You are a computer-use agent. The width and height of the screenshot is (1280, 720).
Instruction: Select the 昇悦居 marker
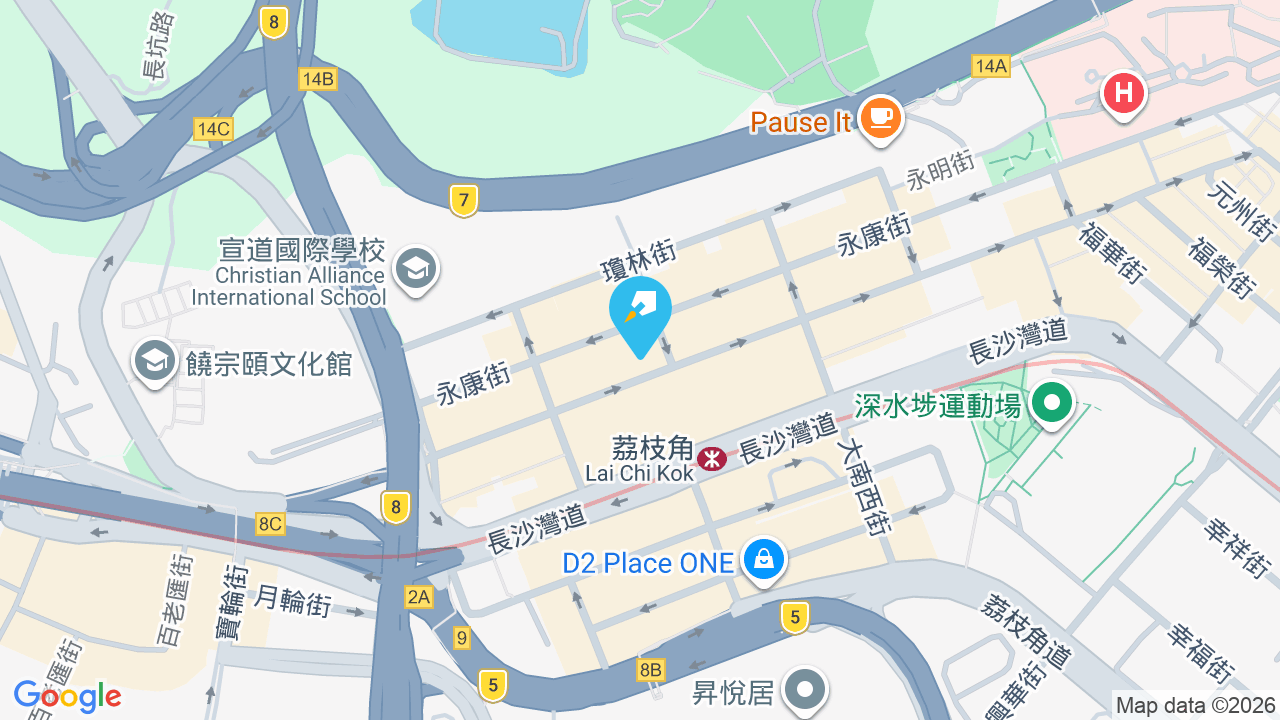(805, 690)
